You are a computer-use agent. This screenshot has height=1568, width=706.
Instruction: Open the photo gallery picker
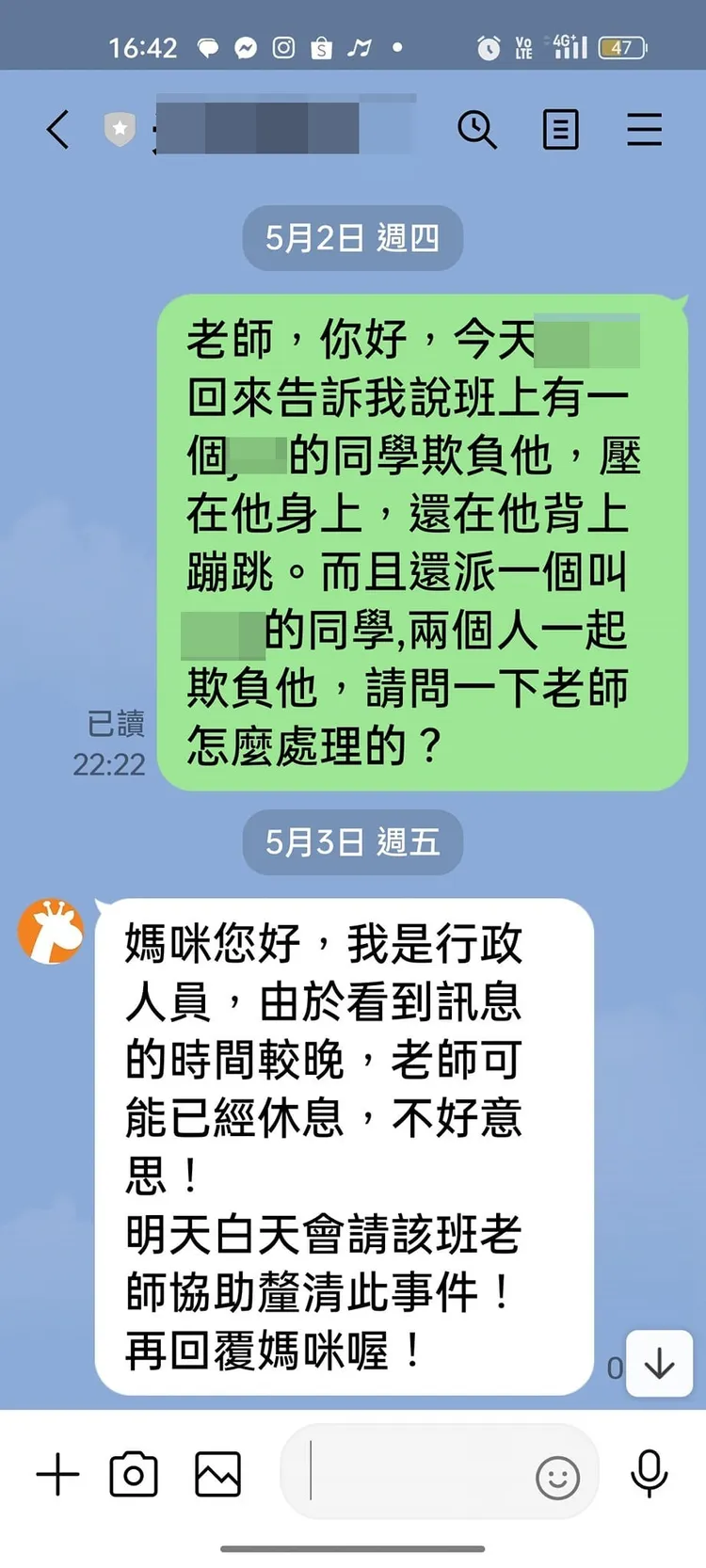click(x=217, y=1474)
